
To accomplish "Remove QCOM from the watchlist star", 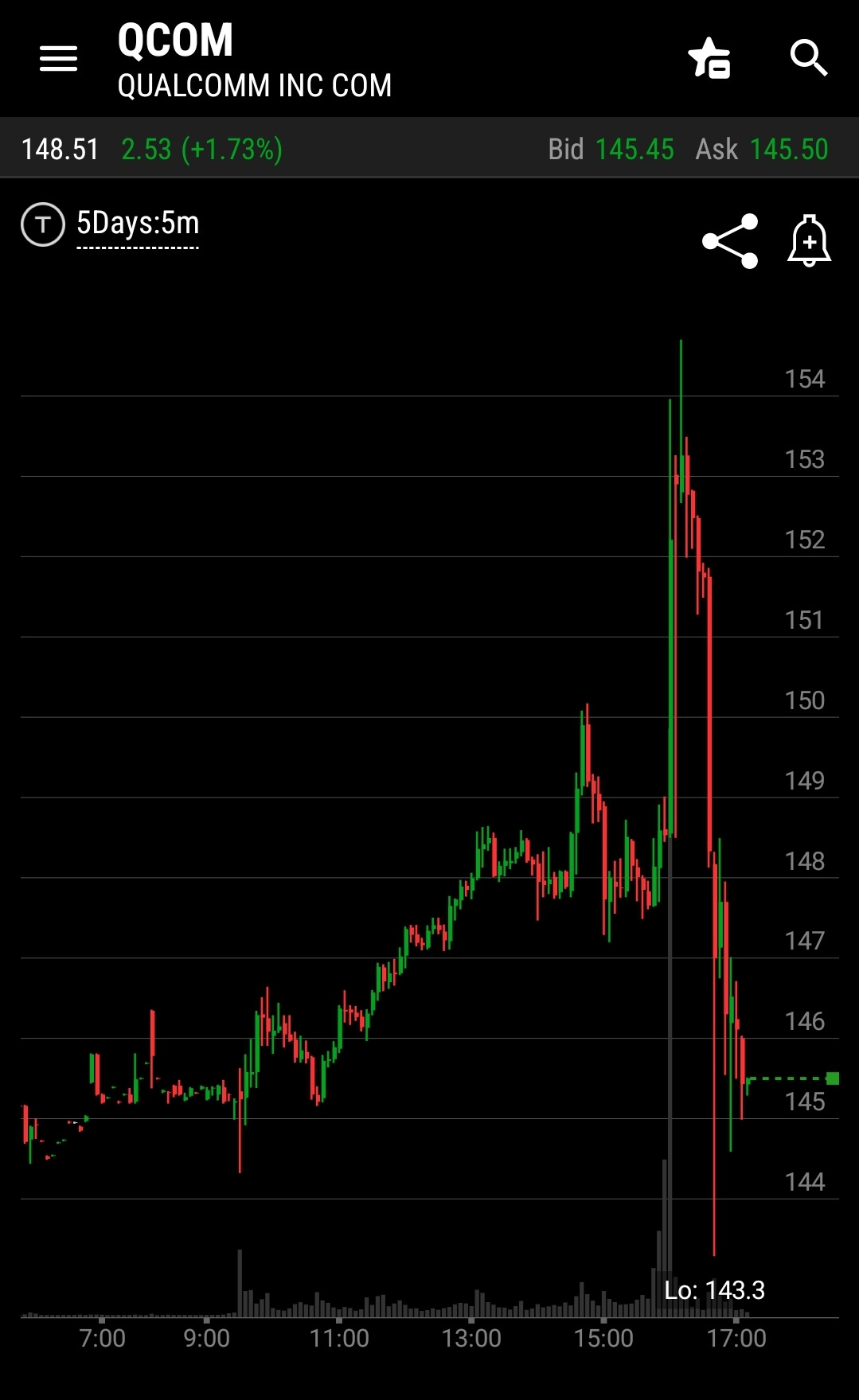I will click(x=709, y=58).
